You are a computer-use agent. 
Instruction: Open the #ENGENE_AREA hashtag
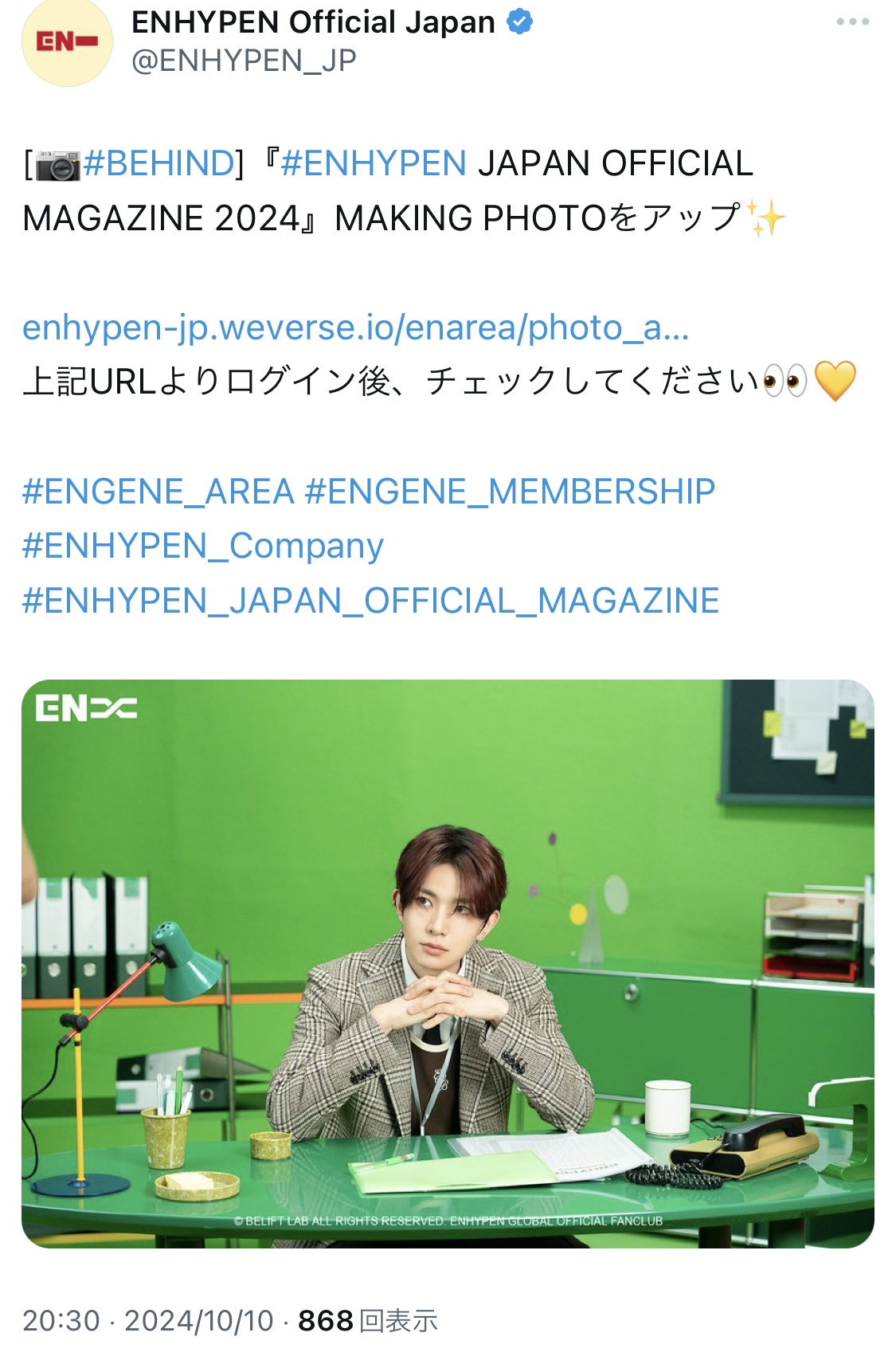158,492
